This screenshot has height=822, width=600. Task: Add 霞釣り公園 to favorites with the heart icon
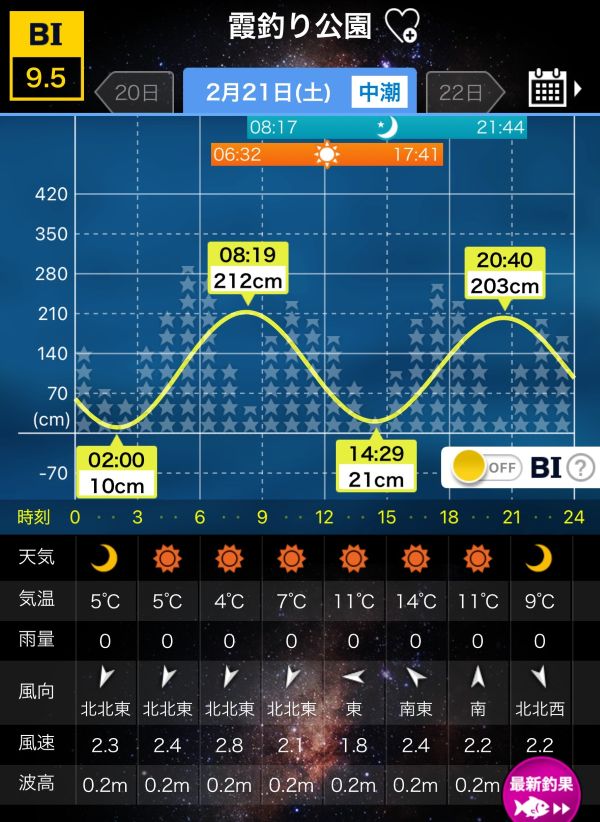point(403,27)
